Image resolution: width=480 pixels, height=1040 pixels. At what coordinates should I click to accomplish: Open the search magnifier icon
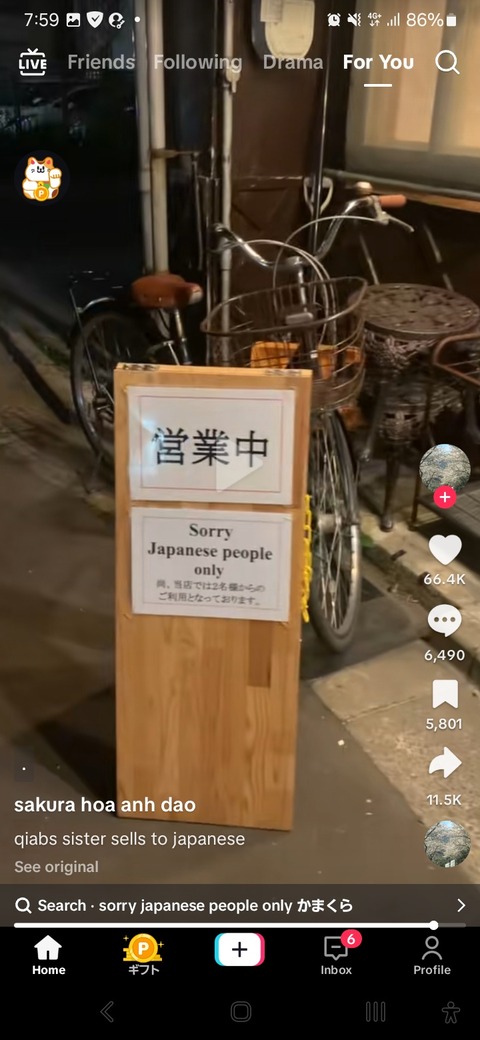click(x=448, y=62)
